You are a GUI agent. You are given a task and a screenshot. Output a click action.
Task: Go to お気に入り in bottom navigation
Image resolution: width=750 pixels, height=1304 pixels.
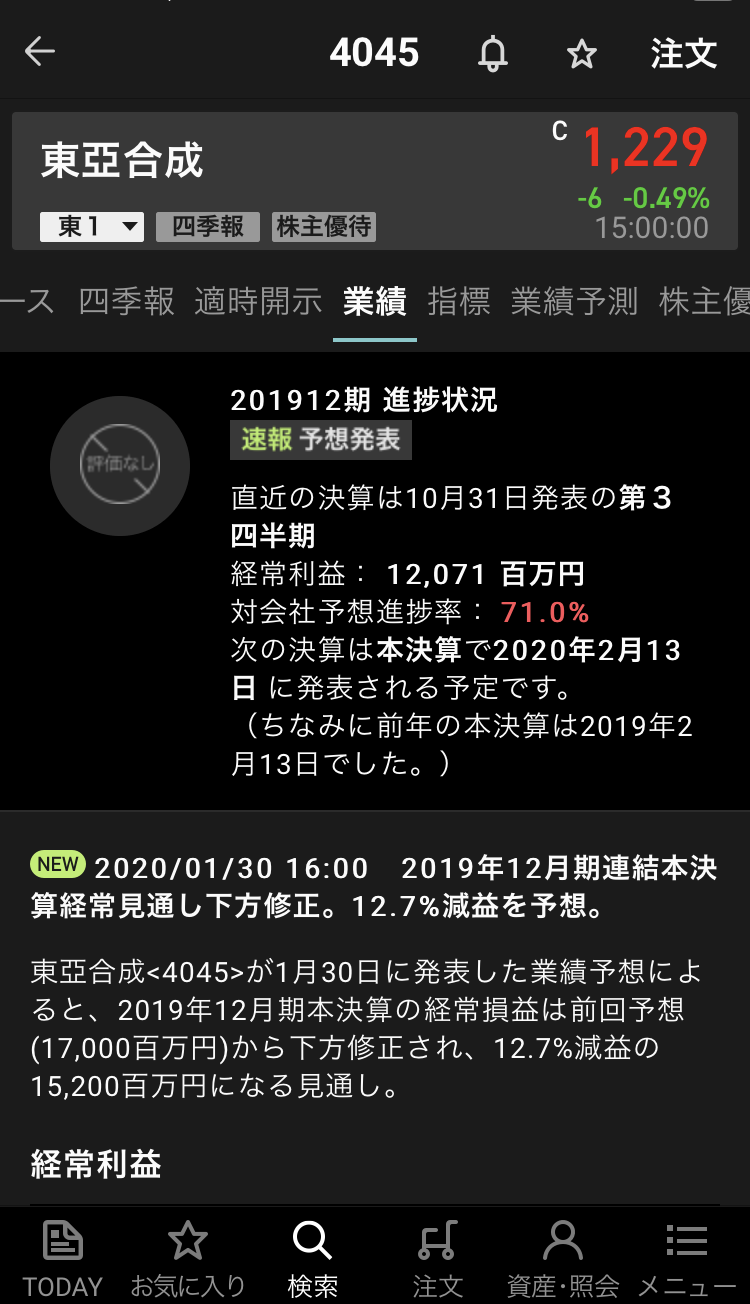(x=187, y=1256)
